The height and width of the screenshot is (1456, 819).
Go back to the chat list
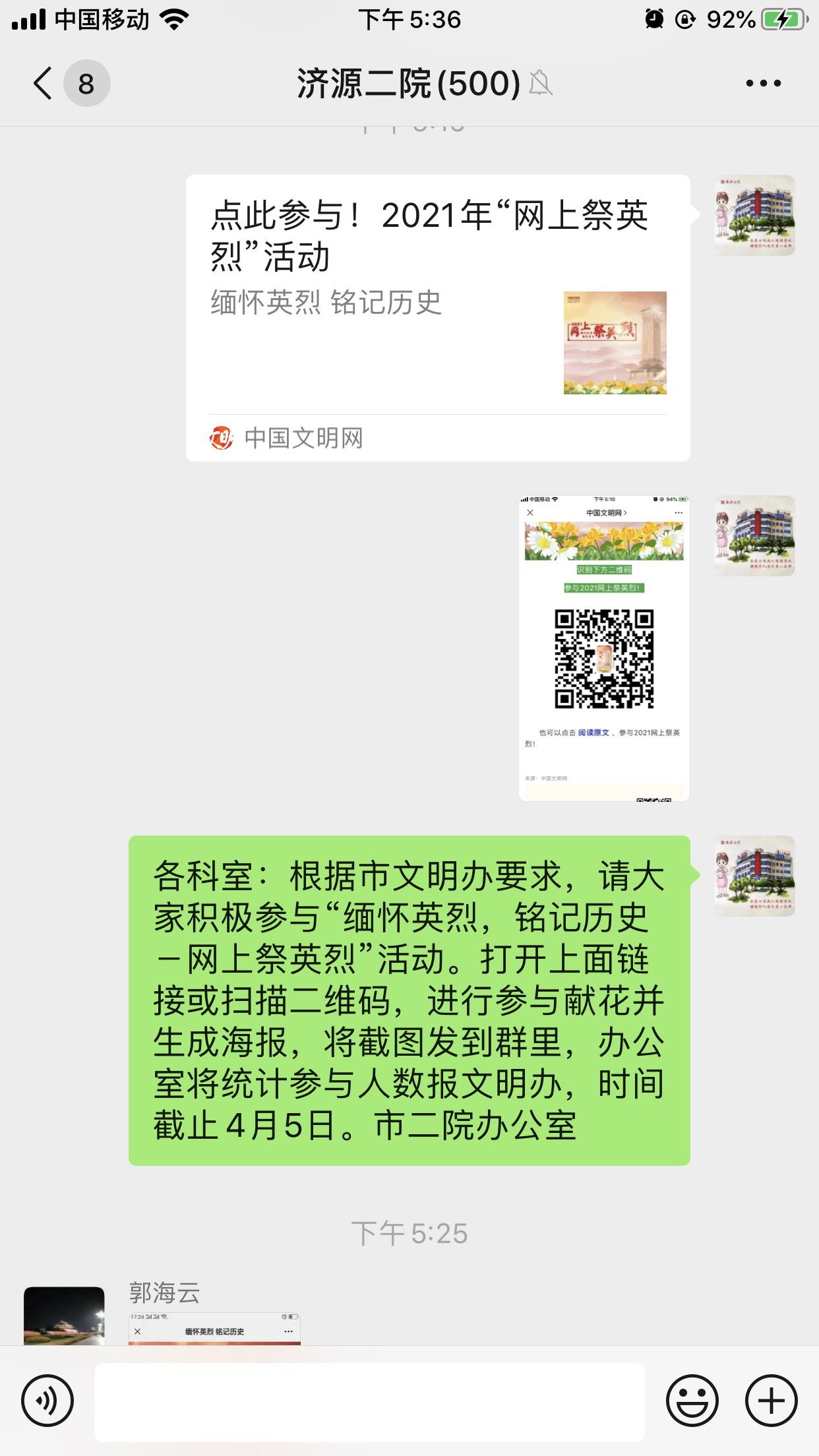click(44, 84)
